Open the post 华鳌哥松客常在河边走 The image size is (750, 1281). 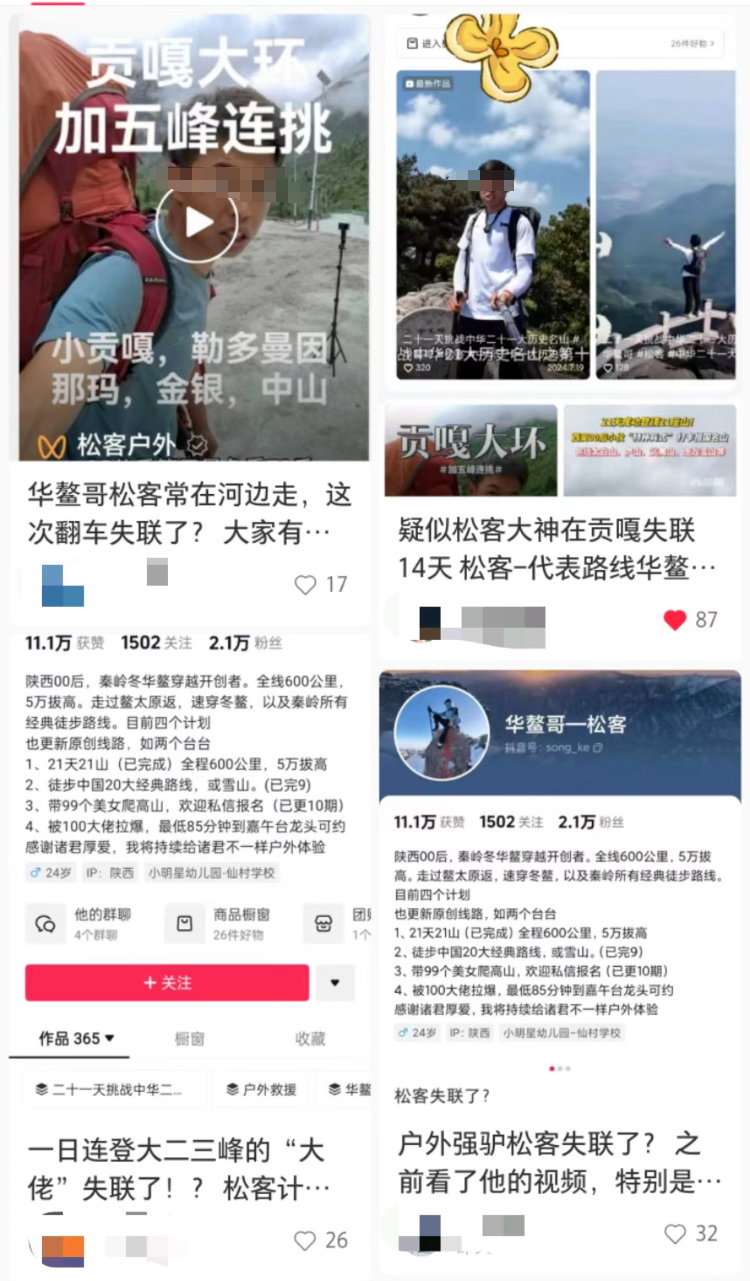(190, 513)
